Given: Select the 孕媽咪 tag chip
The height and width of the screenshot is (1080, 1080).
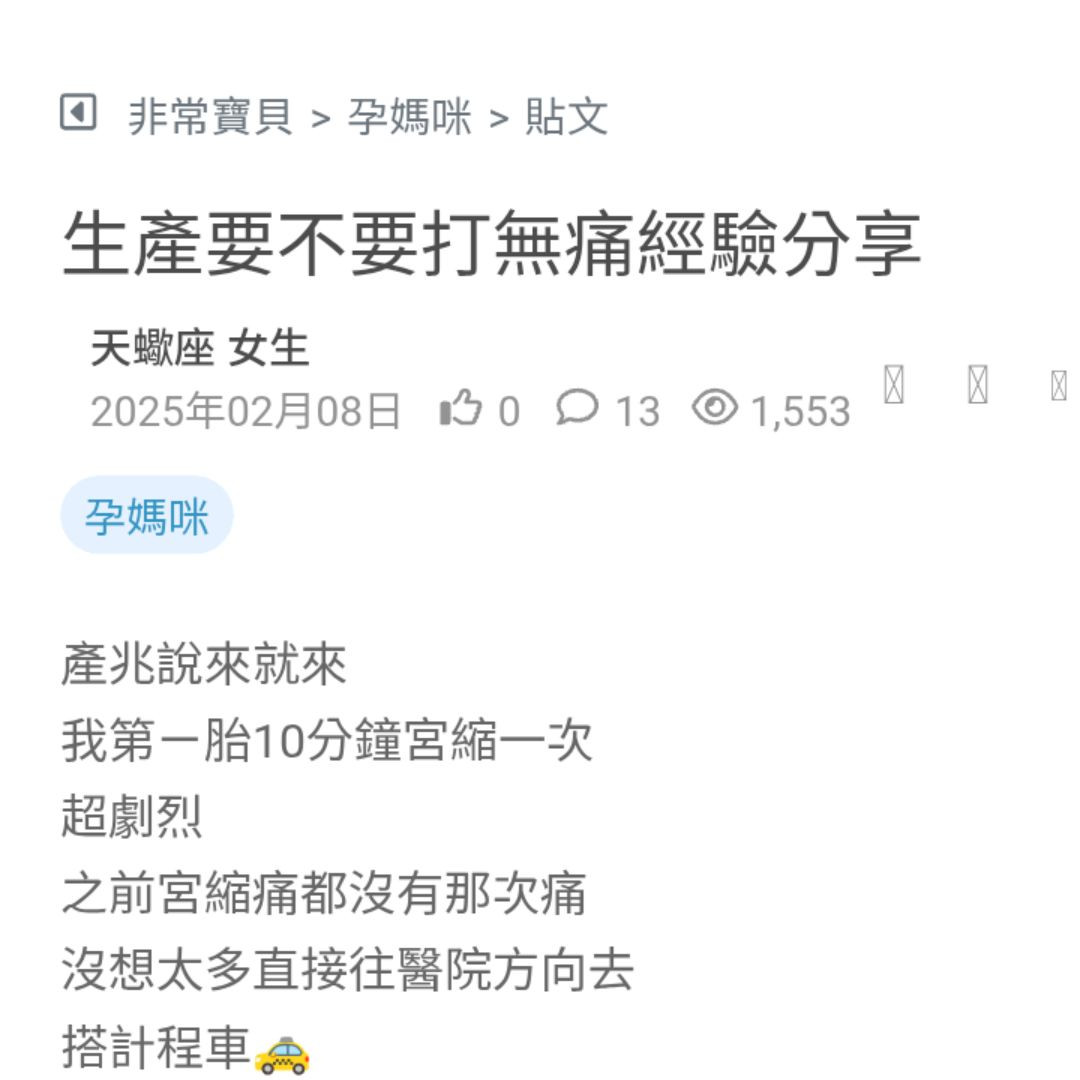Looking at the screenshot, I should (x=147, y=517).
